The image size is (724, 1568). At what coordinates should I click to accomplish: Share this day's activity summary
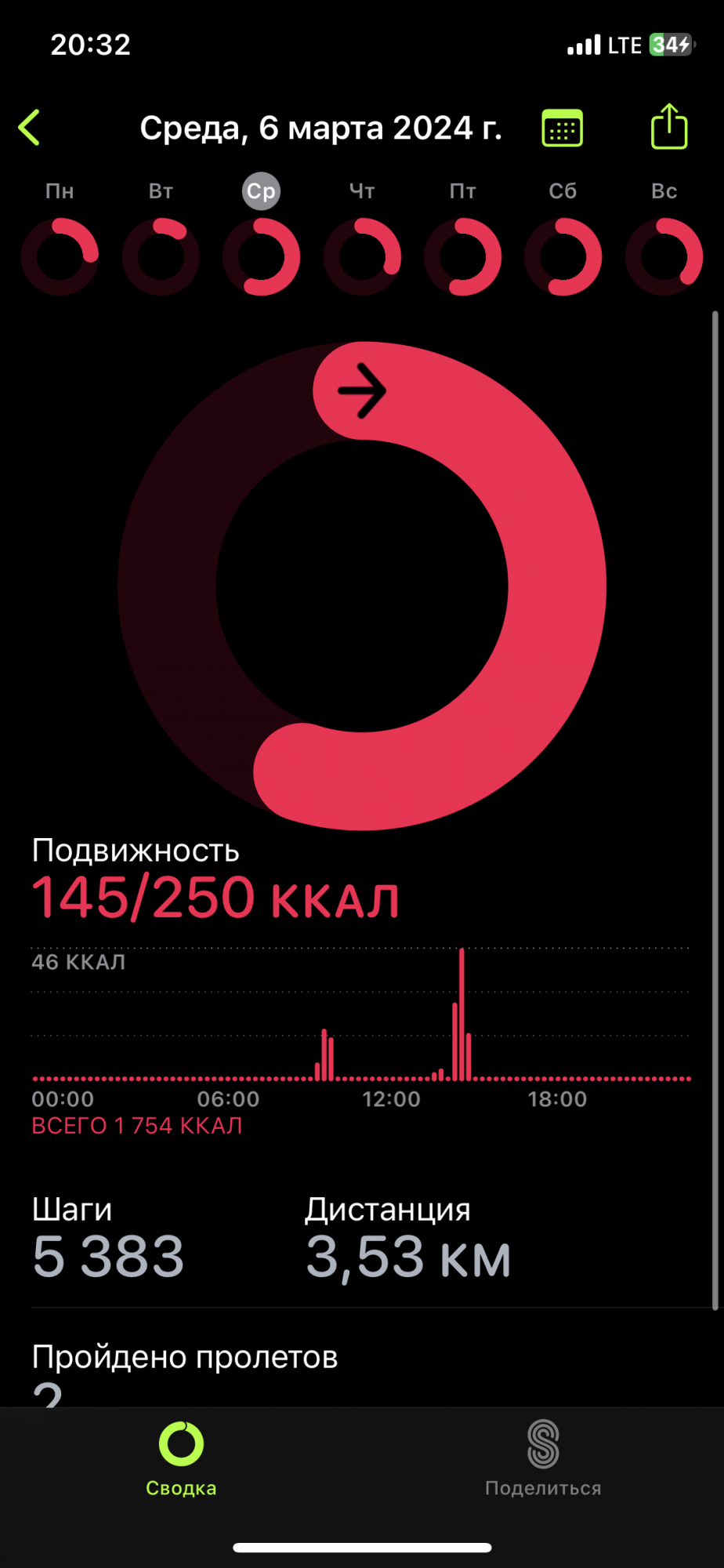[x=668, y=127]
